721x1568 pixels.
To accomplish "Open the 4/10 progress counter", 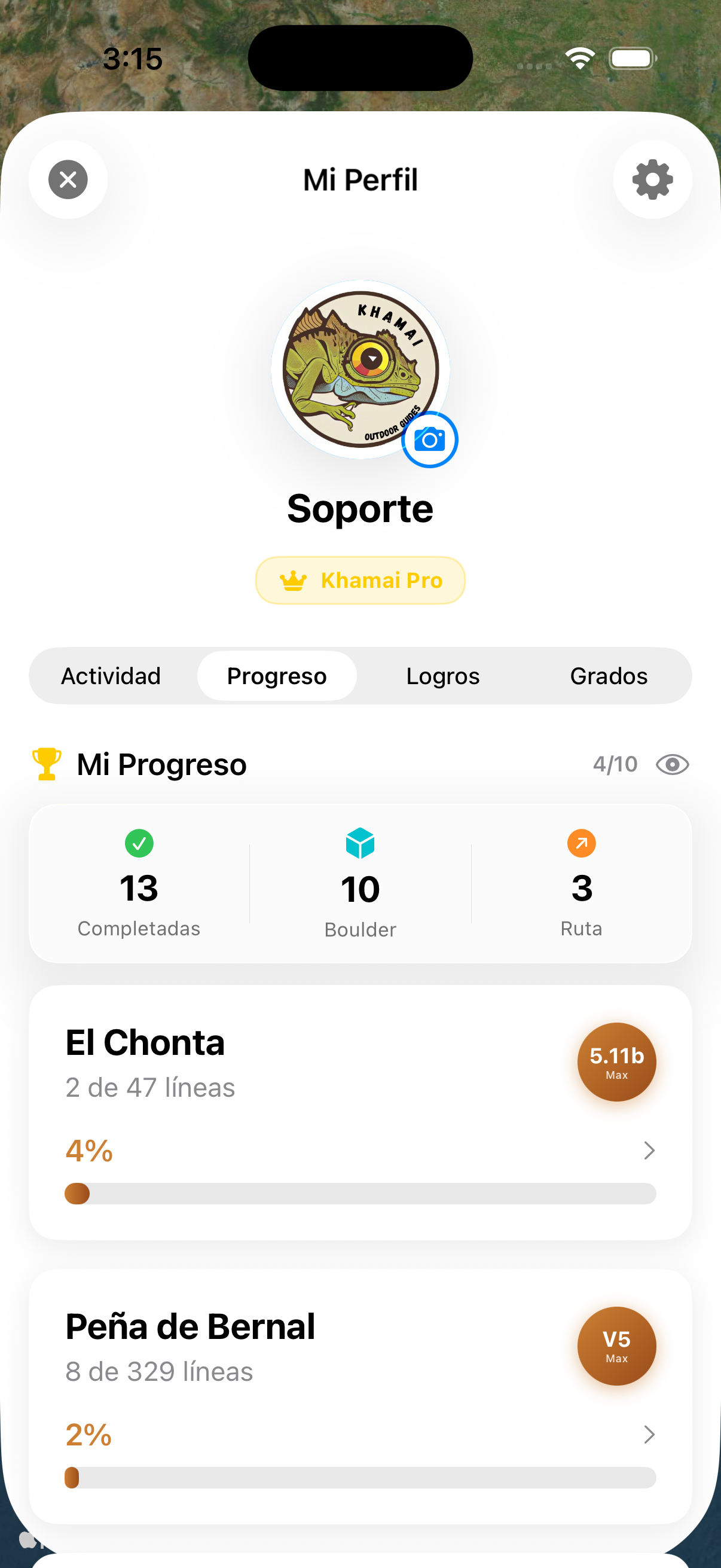I will 616,764.
